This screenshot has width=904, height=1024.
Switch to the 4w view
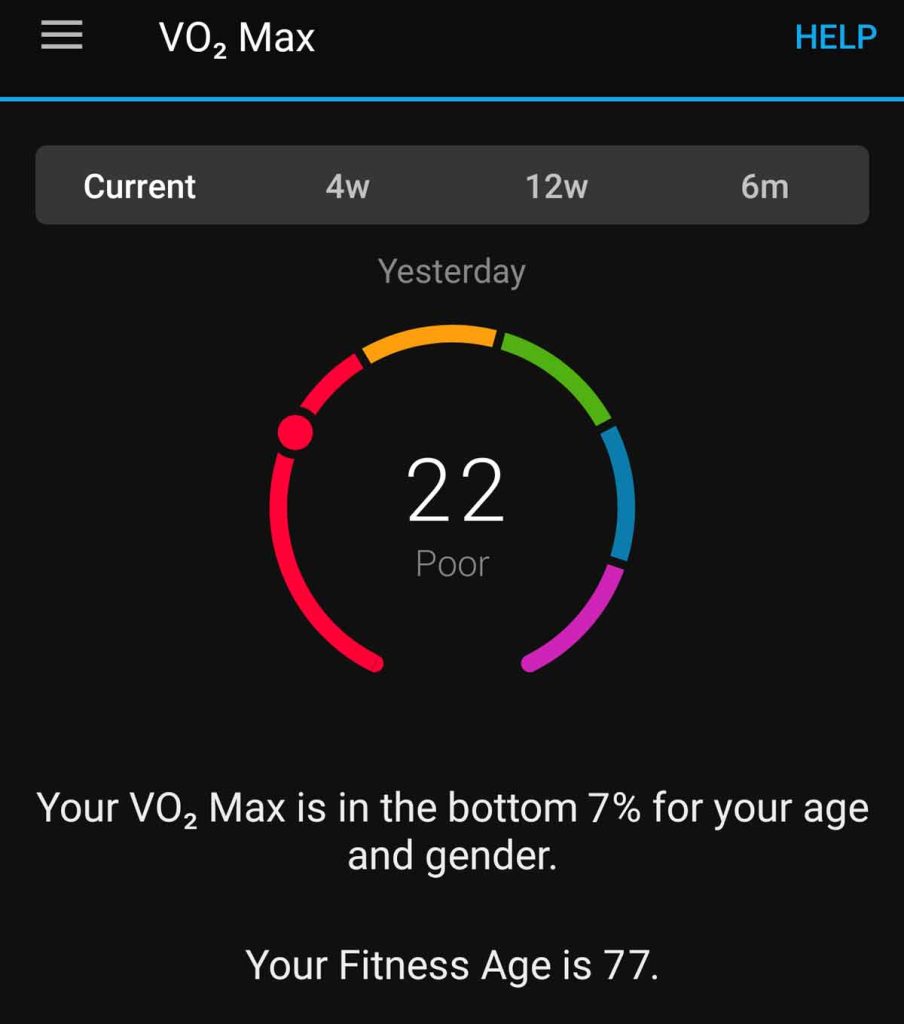pos(347,186)
